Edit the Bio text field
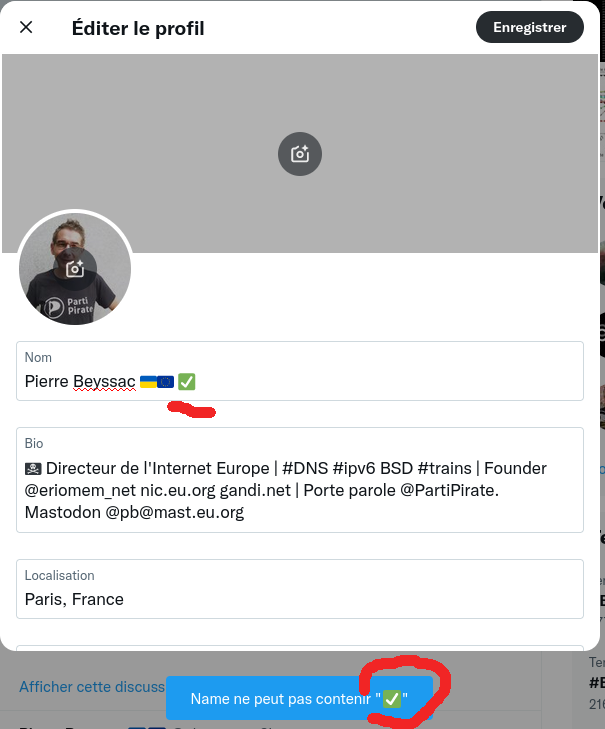Screen dimensions: 605x729 click(299, 490)
